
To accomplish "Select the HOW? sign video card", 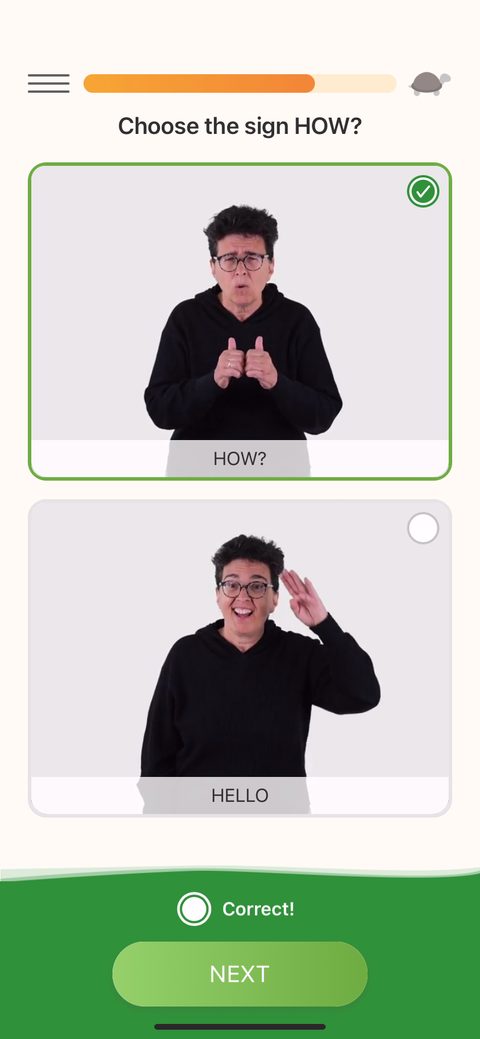I will pyautogui.click(x=240, y=321).
